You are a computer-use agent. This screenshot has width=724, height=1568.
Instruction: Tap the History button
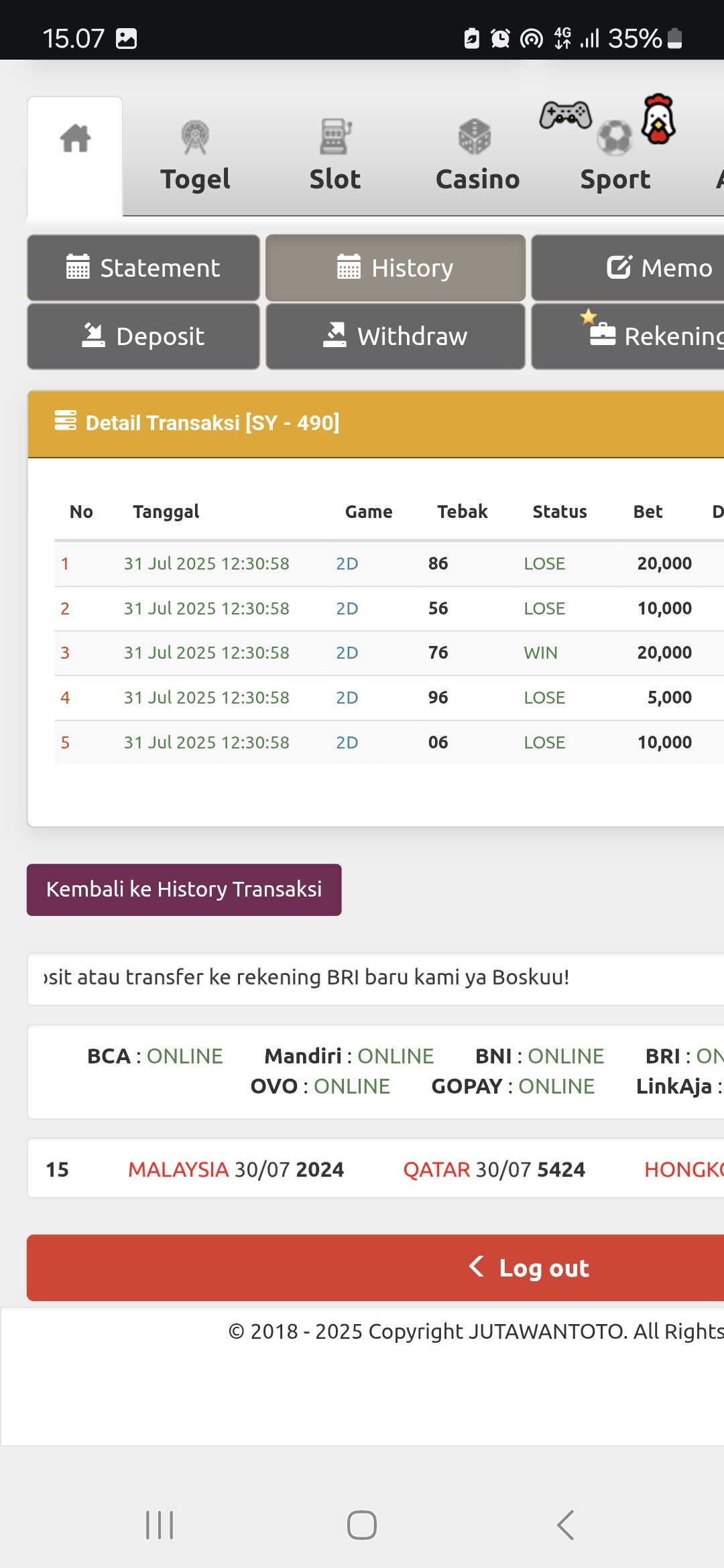click(396, 268)
